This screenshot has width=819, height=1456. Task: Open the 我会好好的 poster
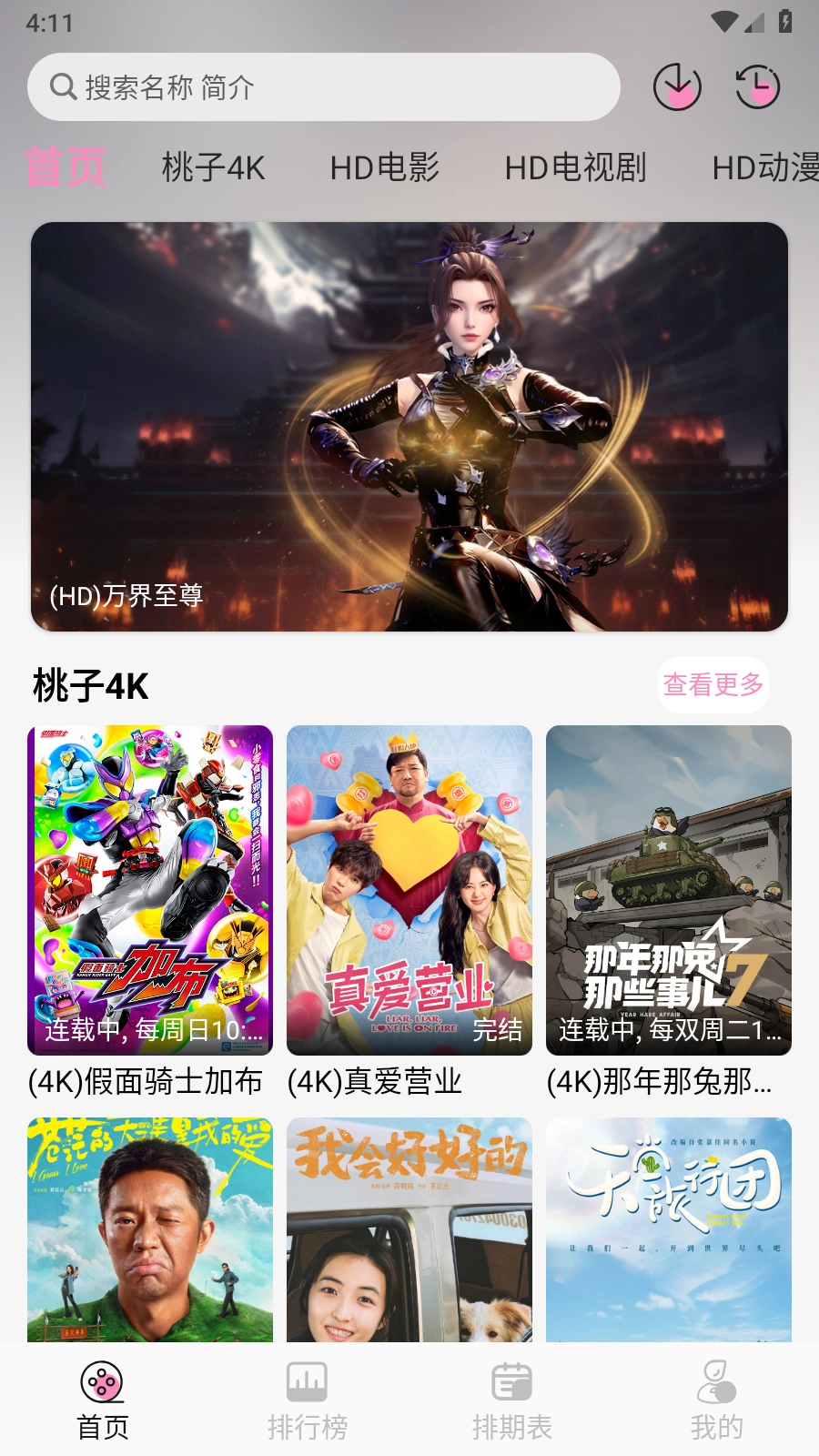pos(409,1228)
